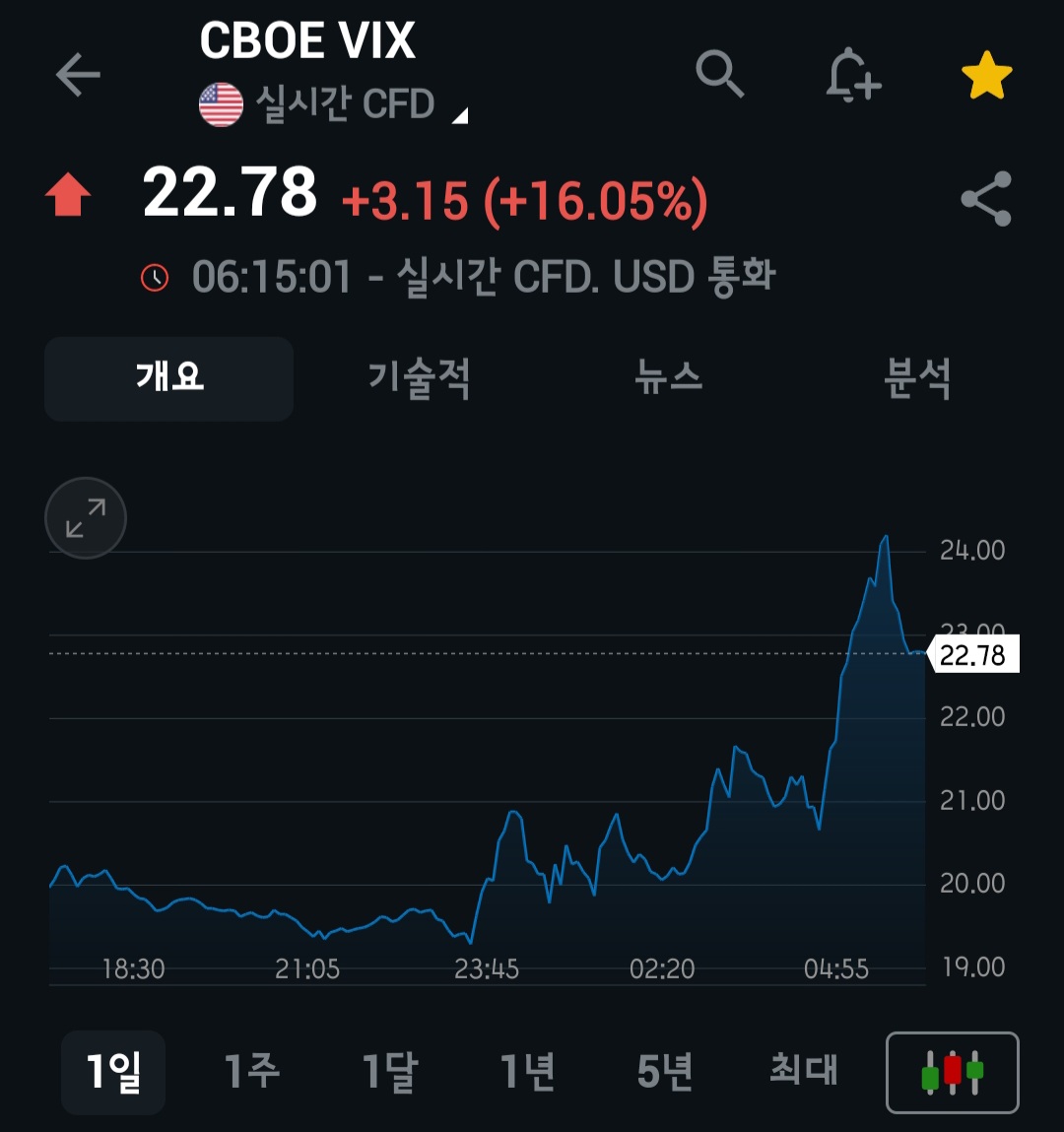Select the 1주 chart range
1064x1132 pixels.
252,1071
